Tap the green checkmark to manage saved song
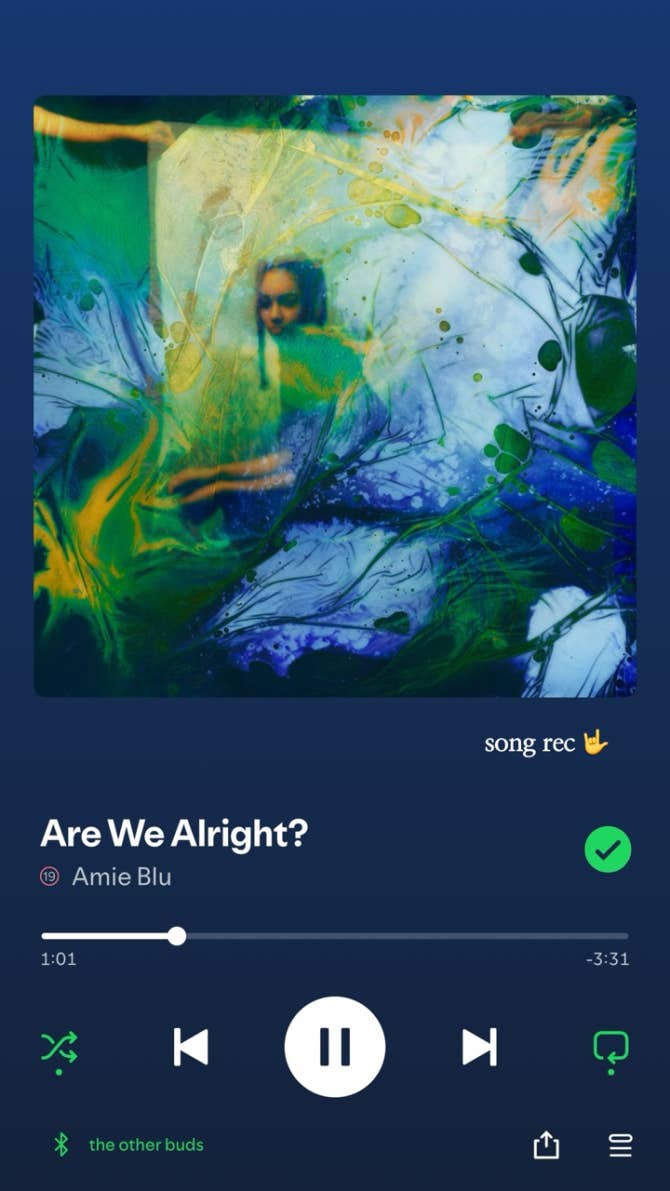Image resolution: width=670 pixels, height=1191 pixels. pyautogui.click(x=607, y=850)
